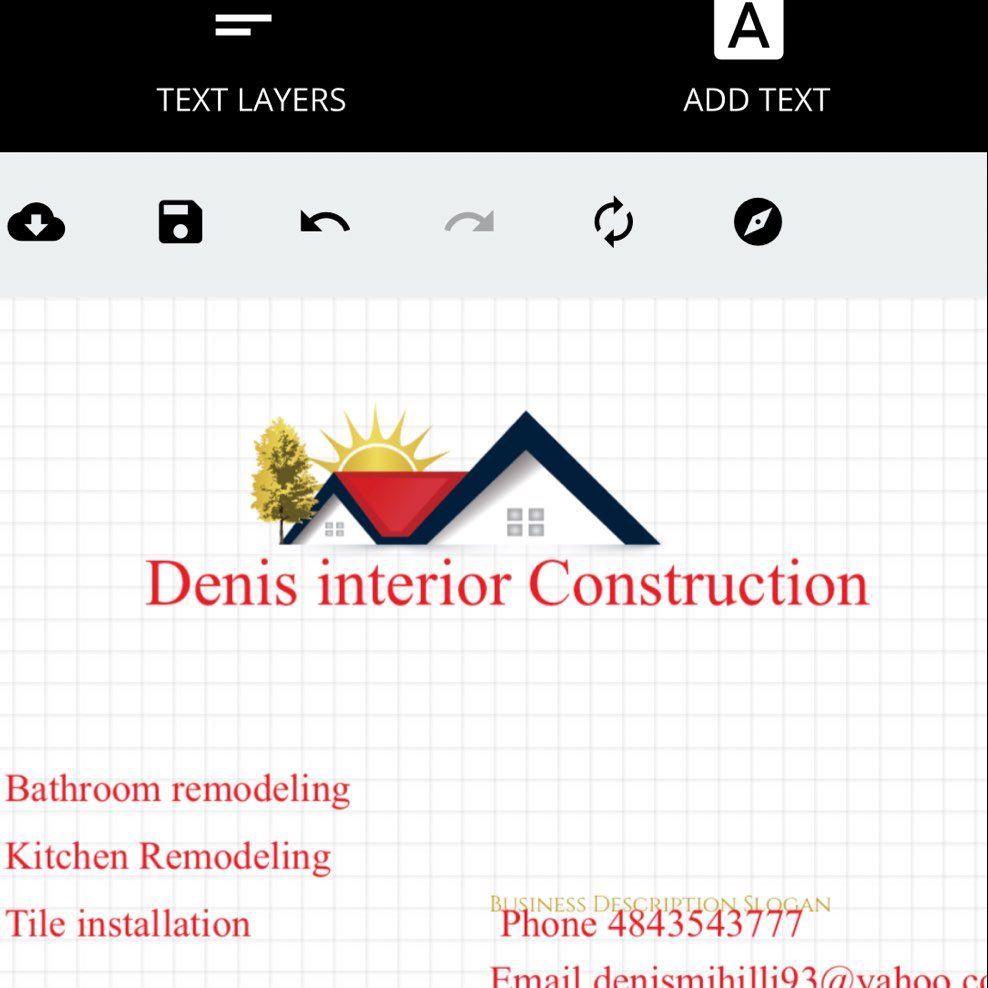The width and height of the screenshot is (988, 988).
Task: Open the compass icon tool
Action: [x=757, y=222]
